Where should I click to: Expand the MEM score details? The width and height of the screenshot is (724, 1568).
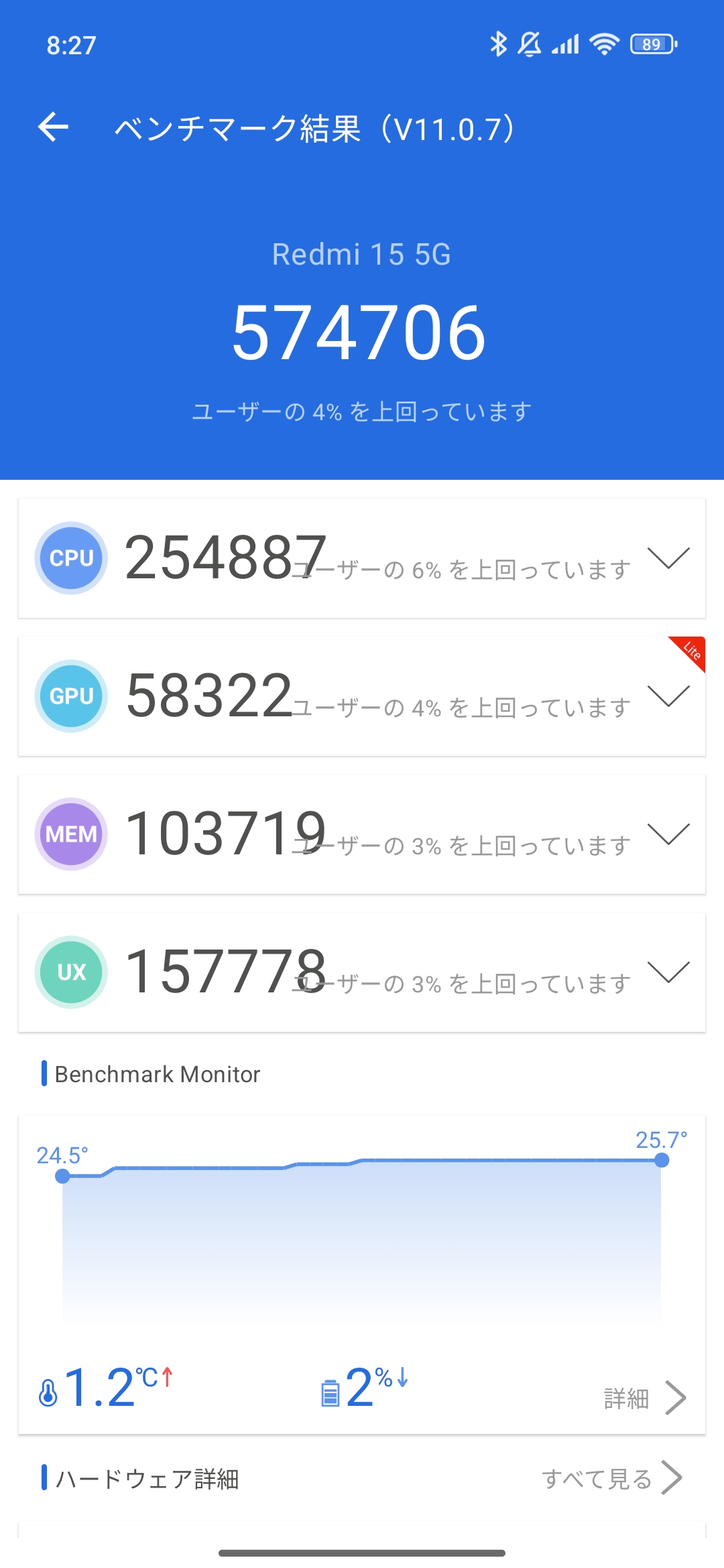tap(668, 834)
